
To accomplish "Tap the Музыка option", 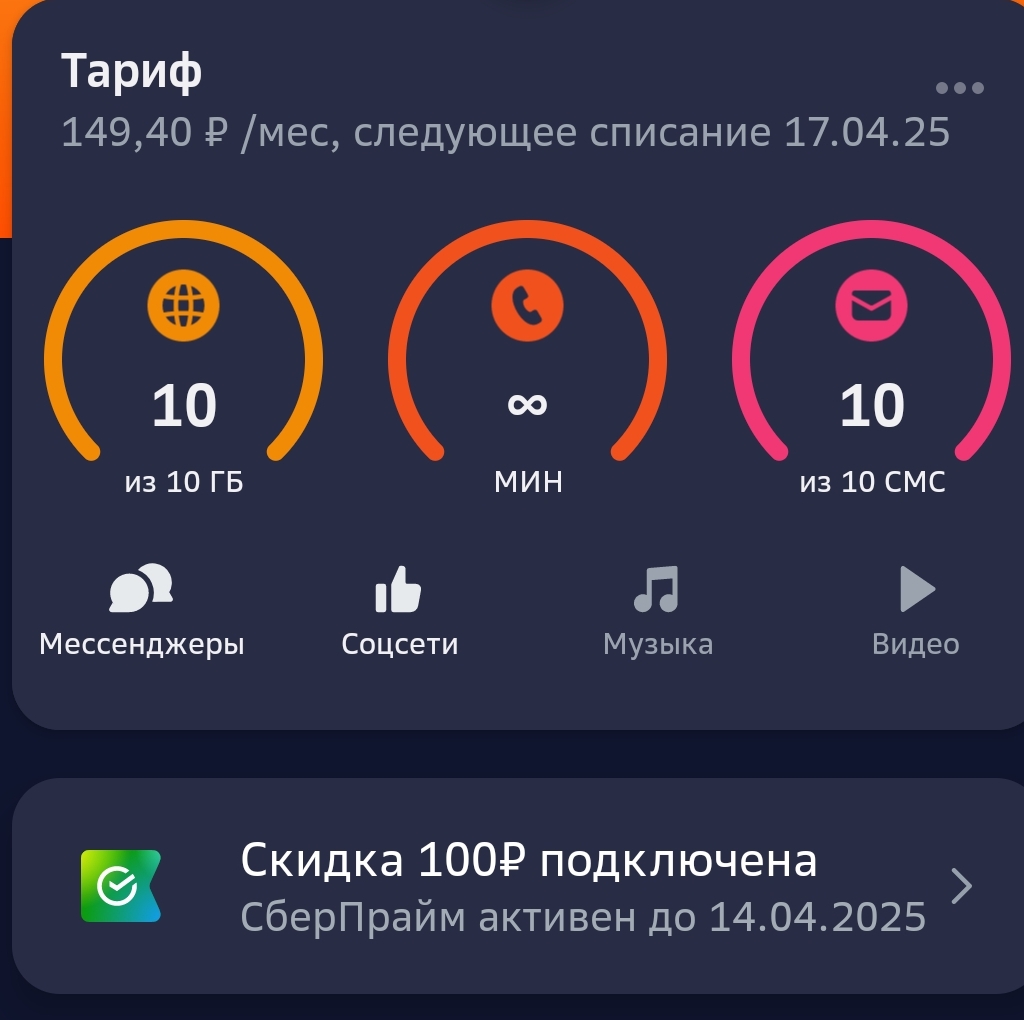I will (x=657, y=610).
